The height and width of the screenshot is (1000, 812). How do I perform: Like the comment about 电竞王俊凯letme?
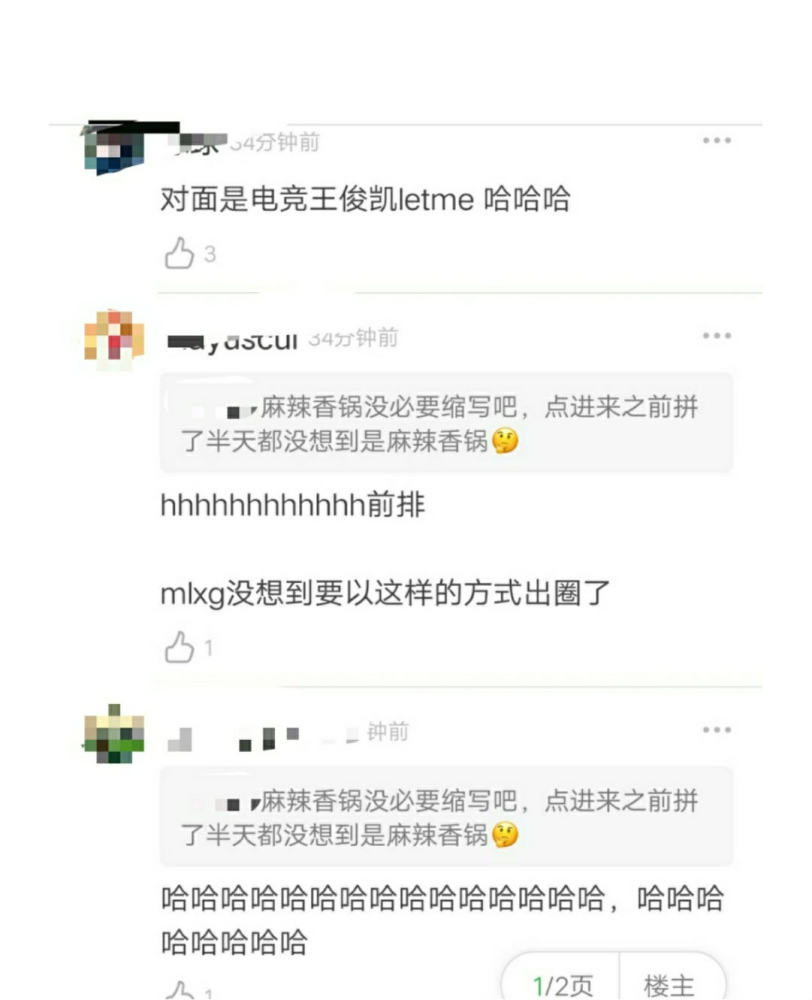click(x=179, y=254)
